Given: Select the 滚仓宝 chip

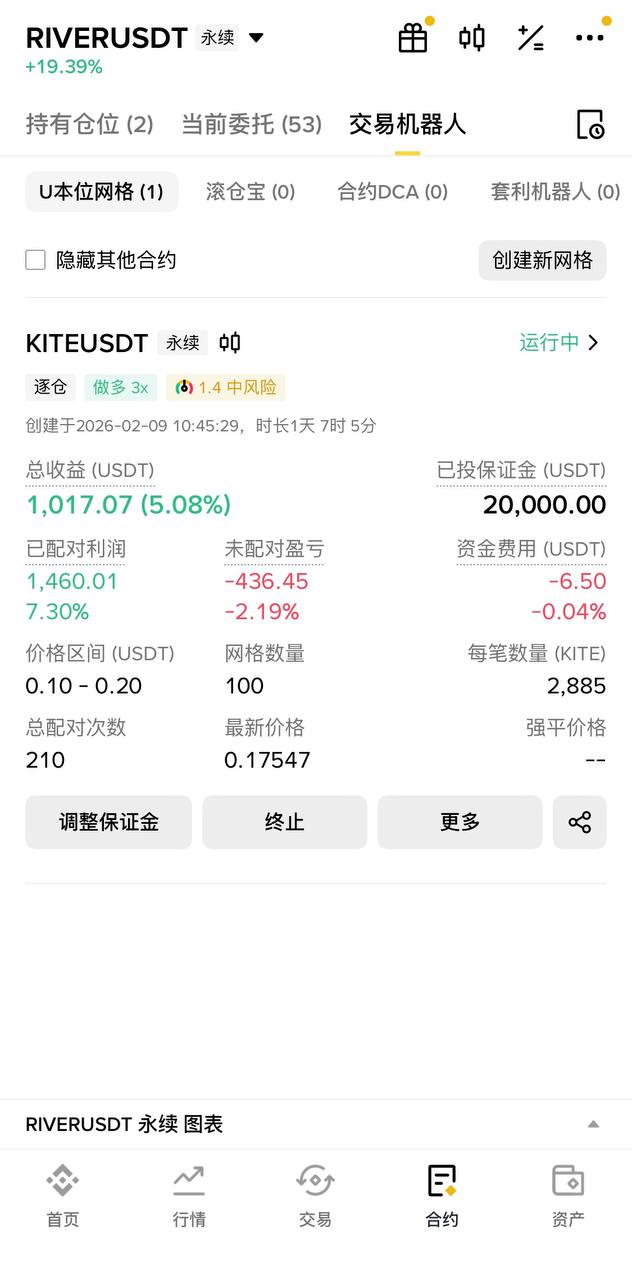Looking at the screenshot, I should (x=250, y=192).
